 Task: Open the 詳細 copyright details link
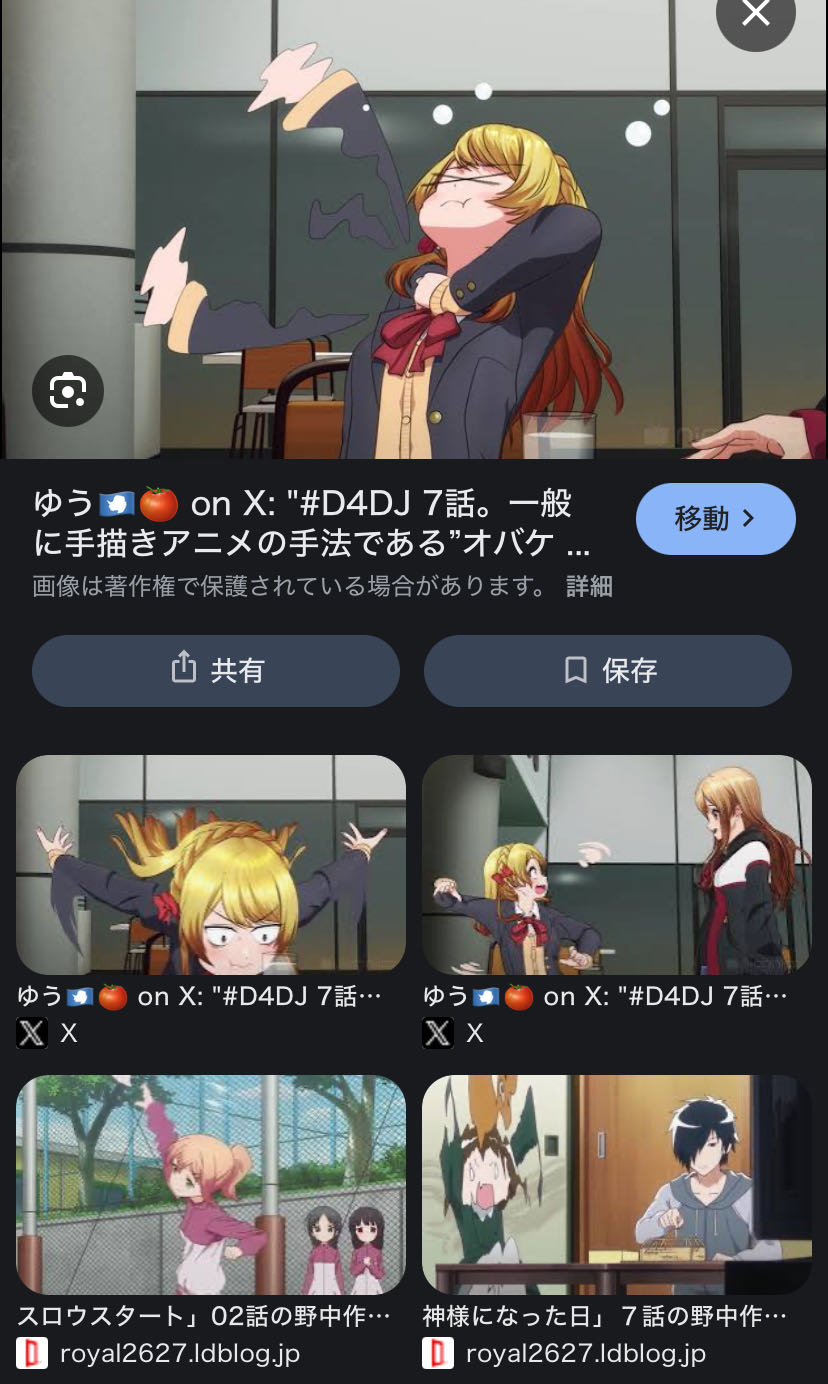pyautogui.click(x=589, y=586)
